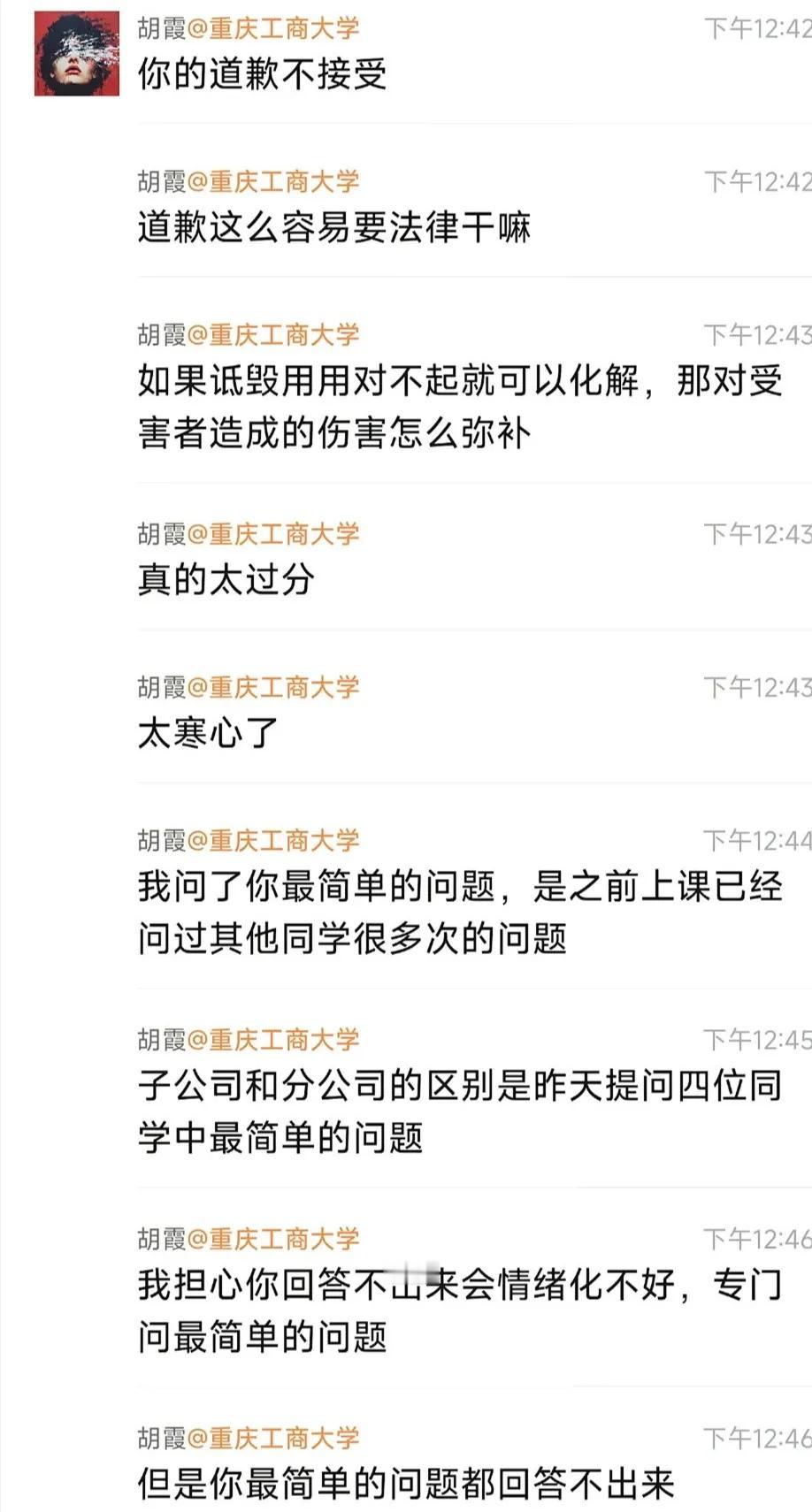Click the username 胡霞@重庆工商大学 at top
Viewport: 812px width, 1512px height.
tap(252, 28)
